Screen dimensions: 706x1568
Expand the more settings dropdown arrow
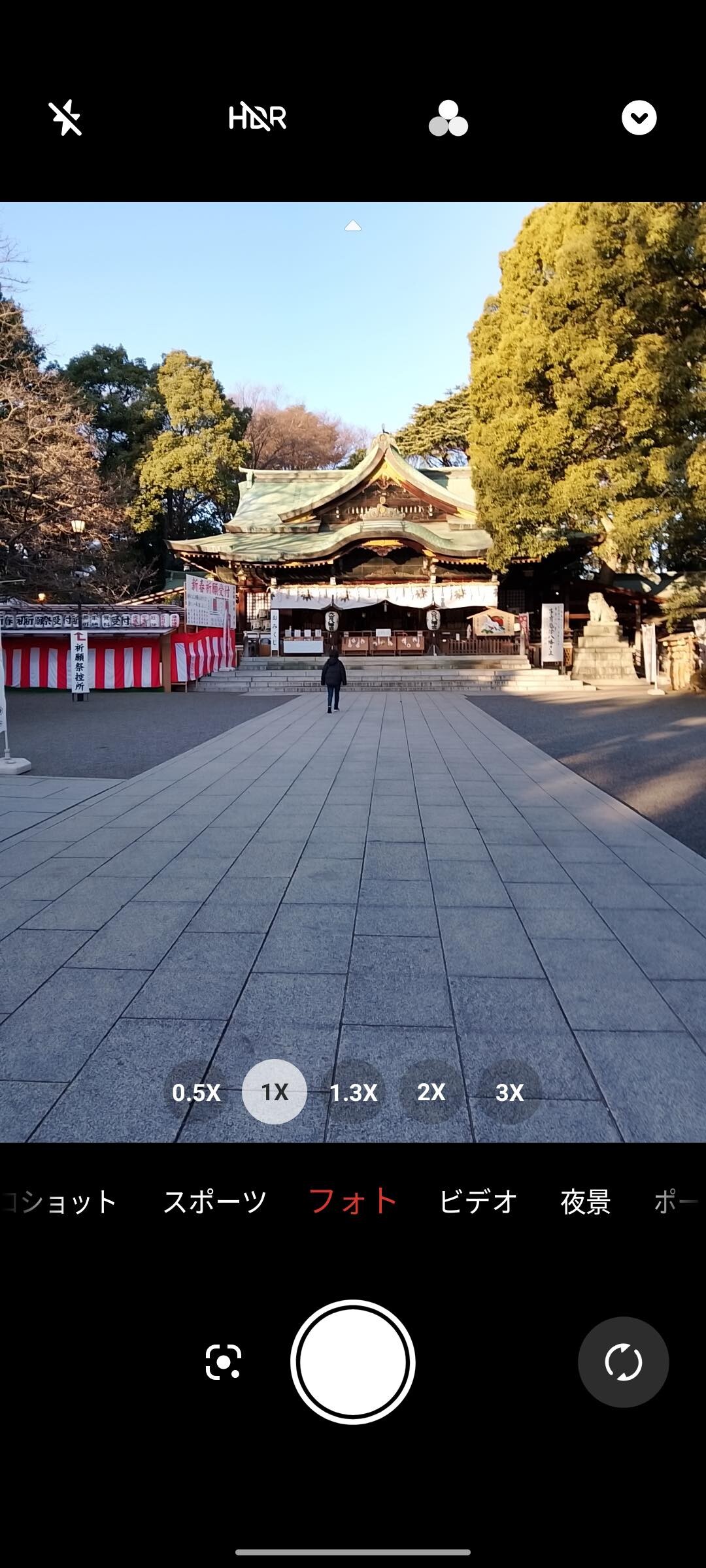pyautogui.click(x=639, y=118)
